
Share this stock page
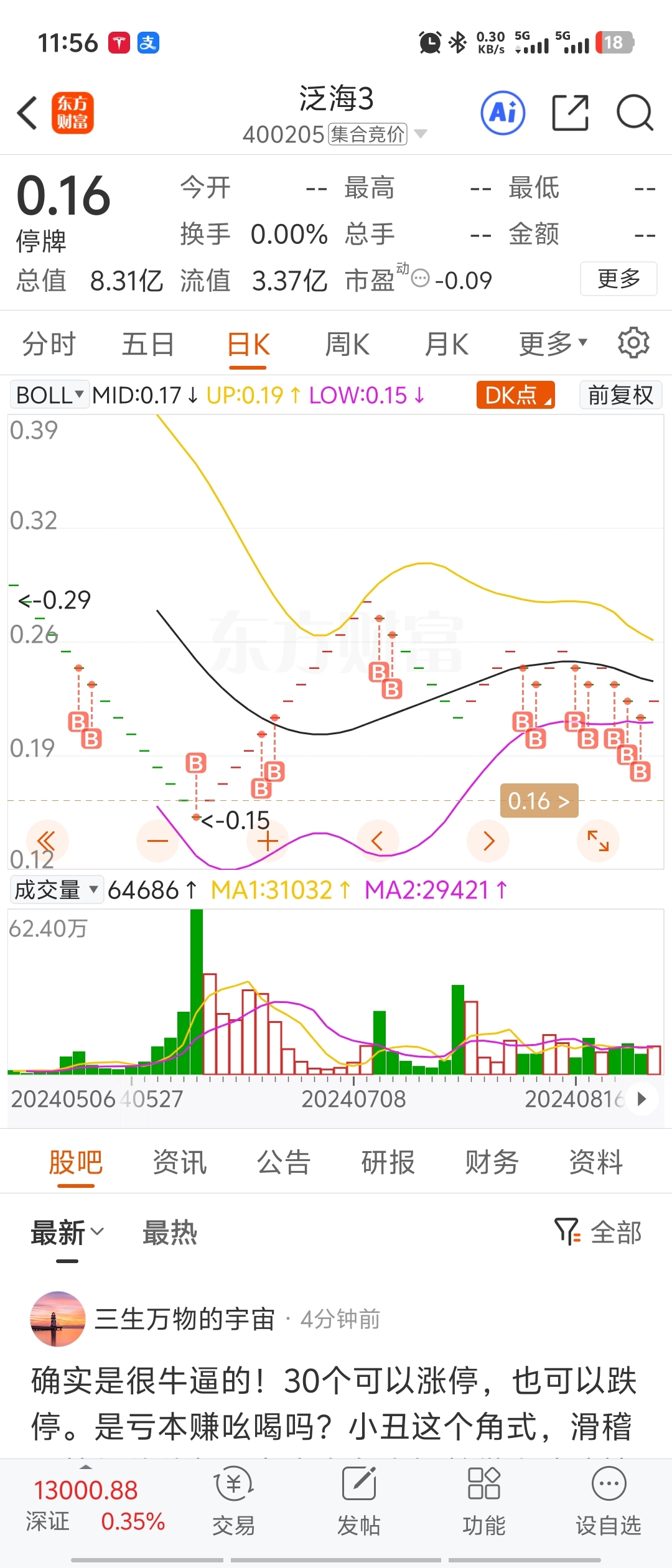[570, 113]
